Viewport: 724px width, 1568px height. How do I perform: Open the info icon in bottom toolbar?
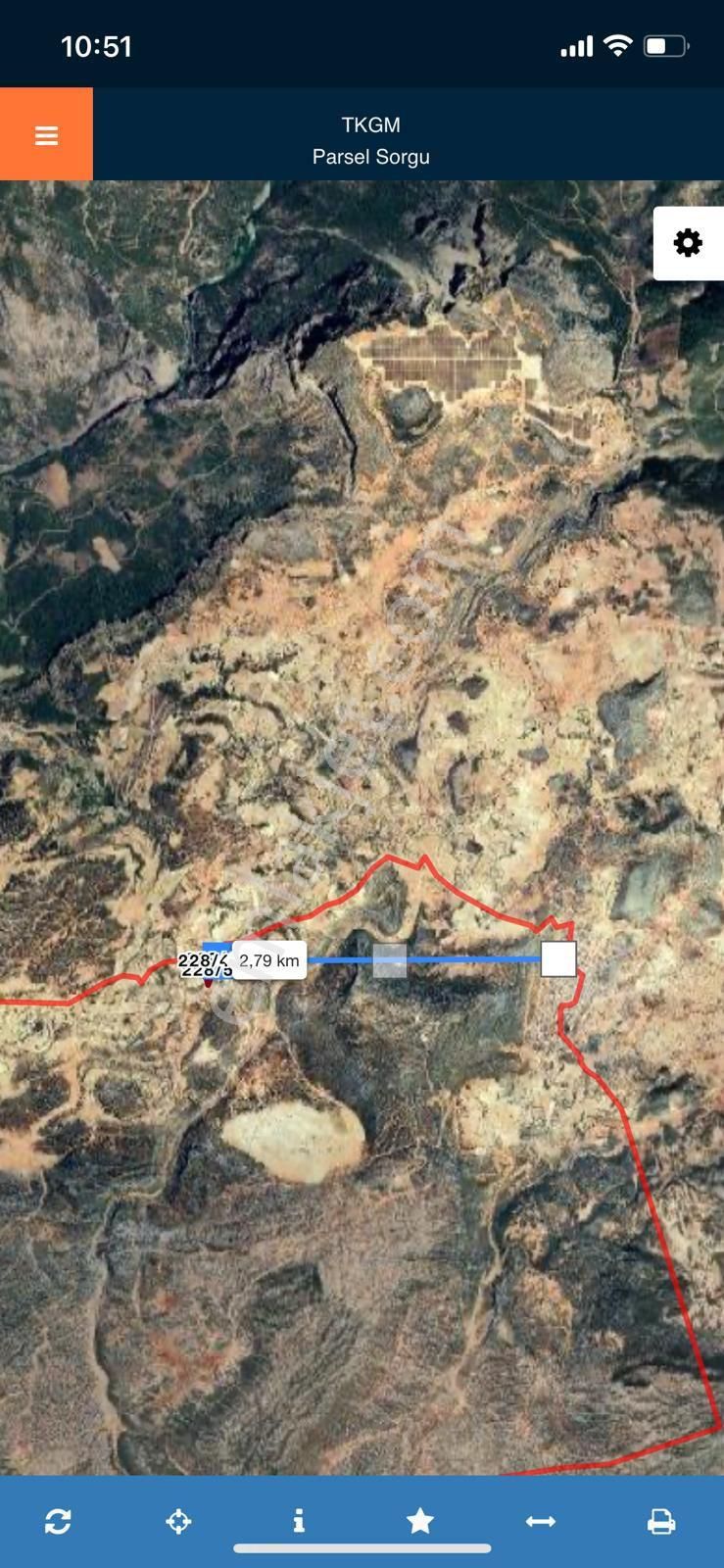click(299, 1521)
